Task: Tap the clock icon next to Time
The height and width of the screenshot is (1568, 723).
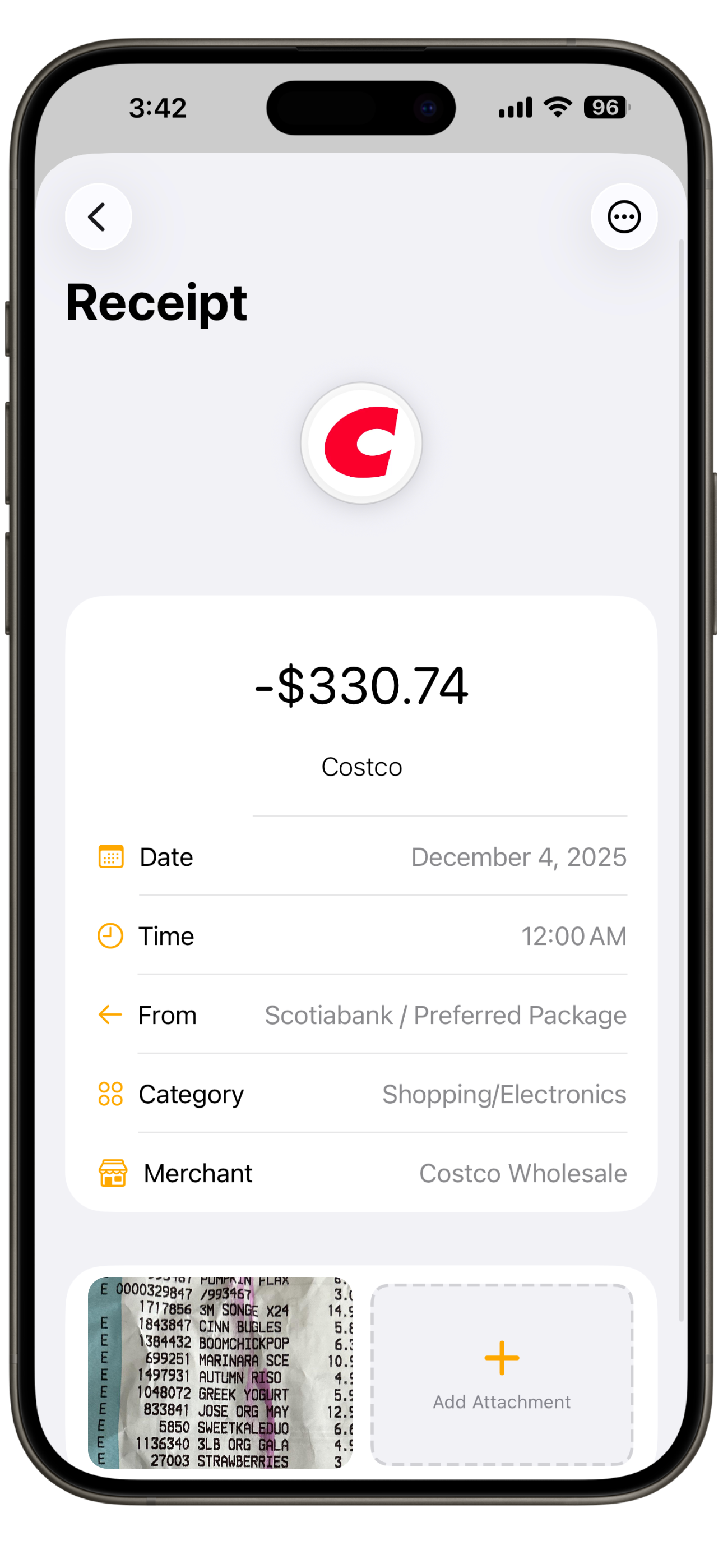Action: click(x=110, y=935)
